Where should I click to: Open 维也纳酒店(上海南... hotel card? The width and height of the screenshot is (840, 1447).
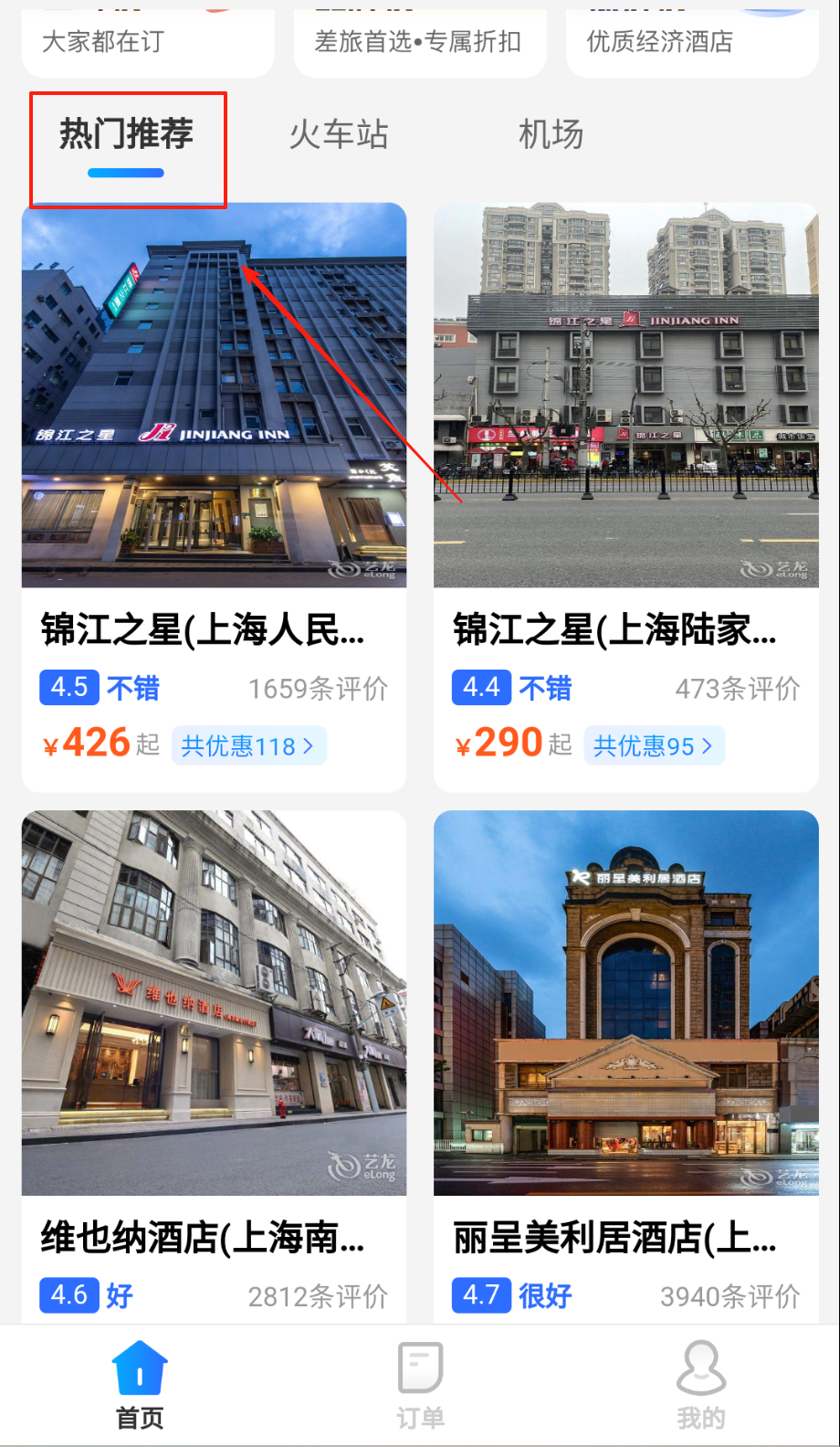point(214,1051)
